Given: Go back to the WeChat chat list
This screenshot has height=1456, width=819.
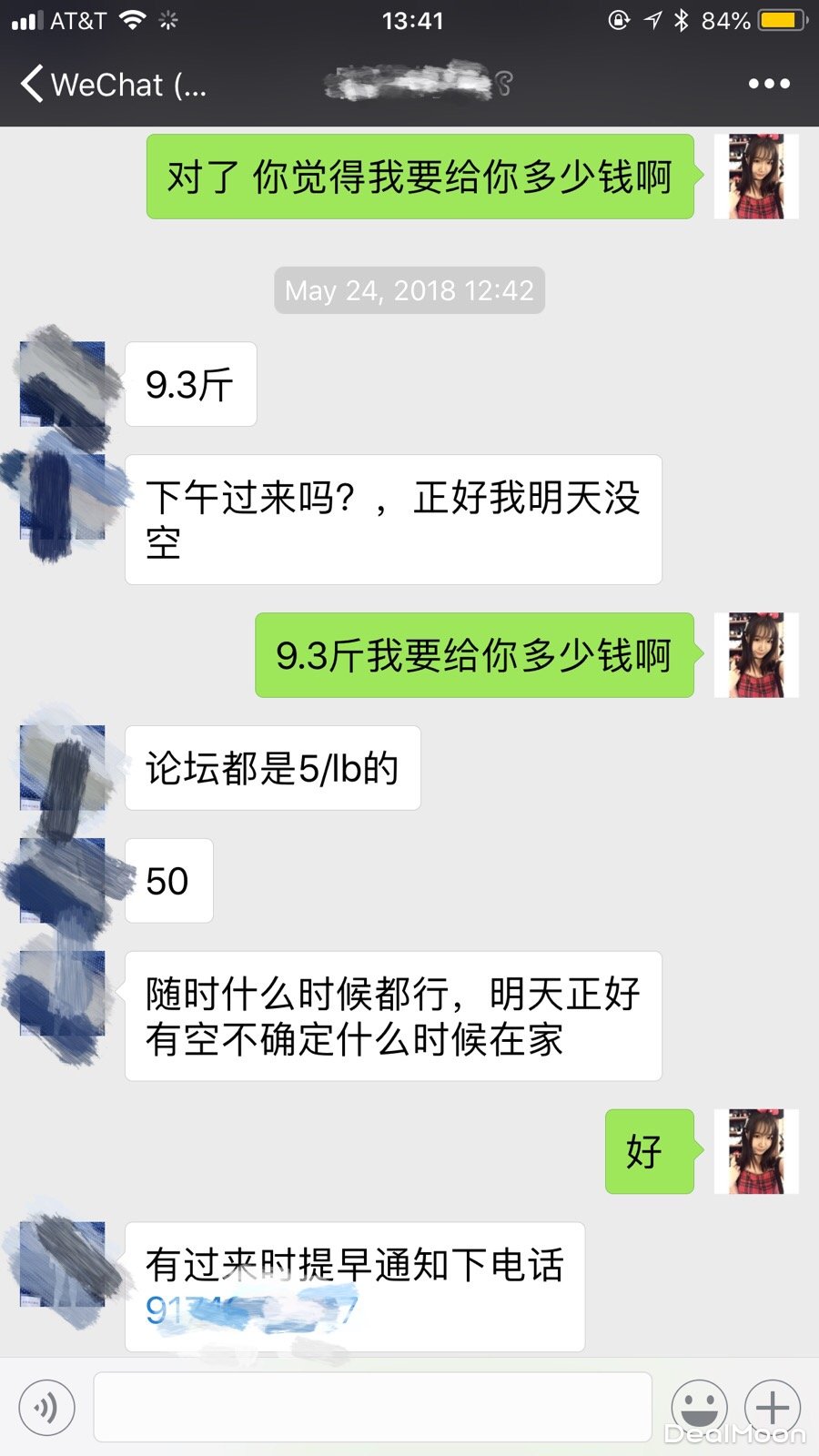Looking at the screenshot, I should point(109,85).
